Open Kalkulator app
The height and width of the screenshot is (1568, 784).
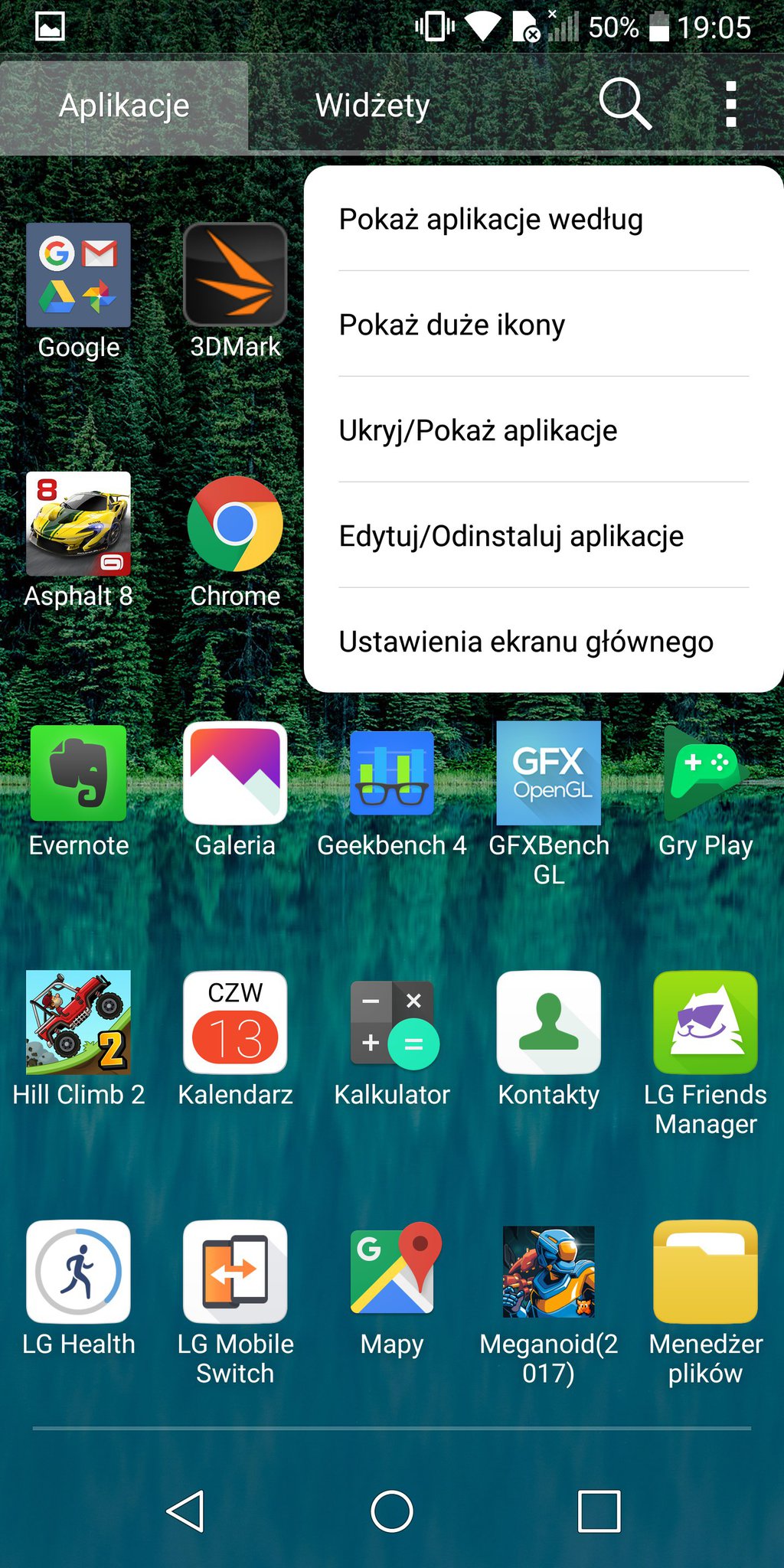click(x=392, y=1024)
